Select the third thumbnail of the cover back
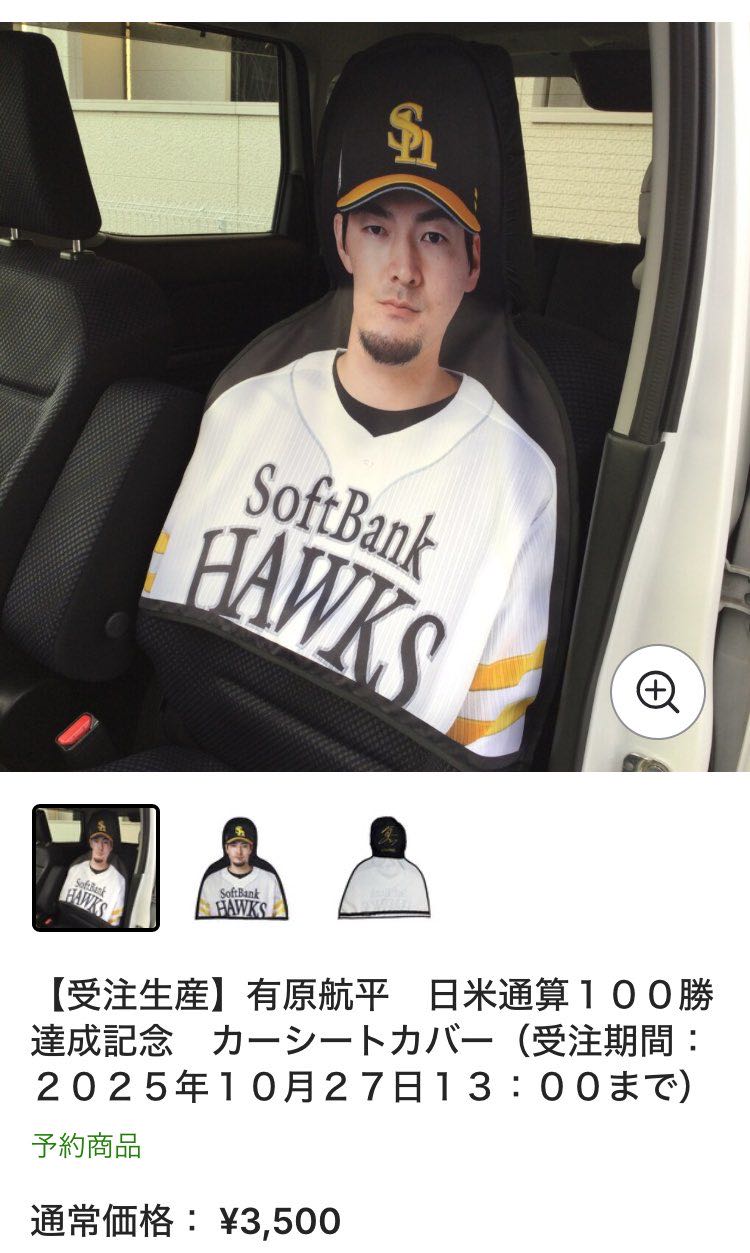This screenshot has height=1253, width=750. coord(384,868)
